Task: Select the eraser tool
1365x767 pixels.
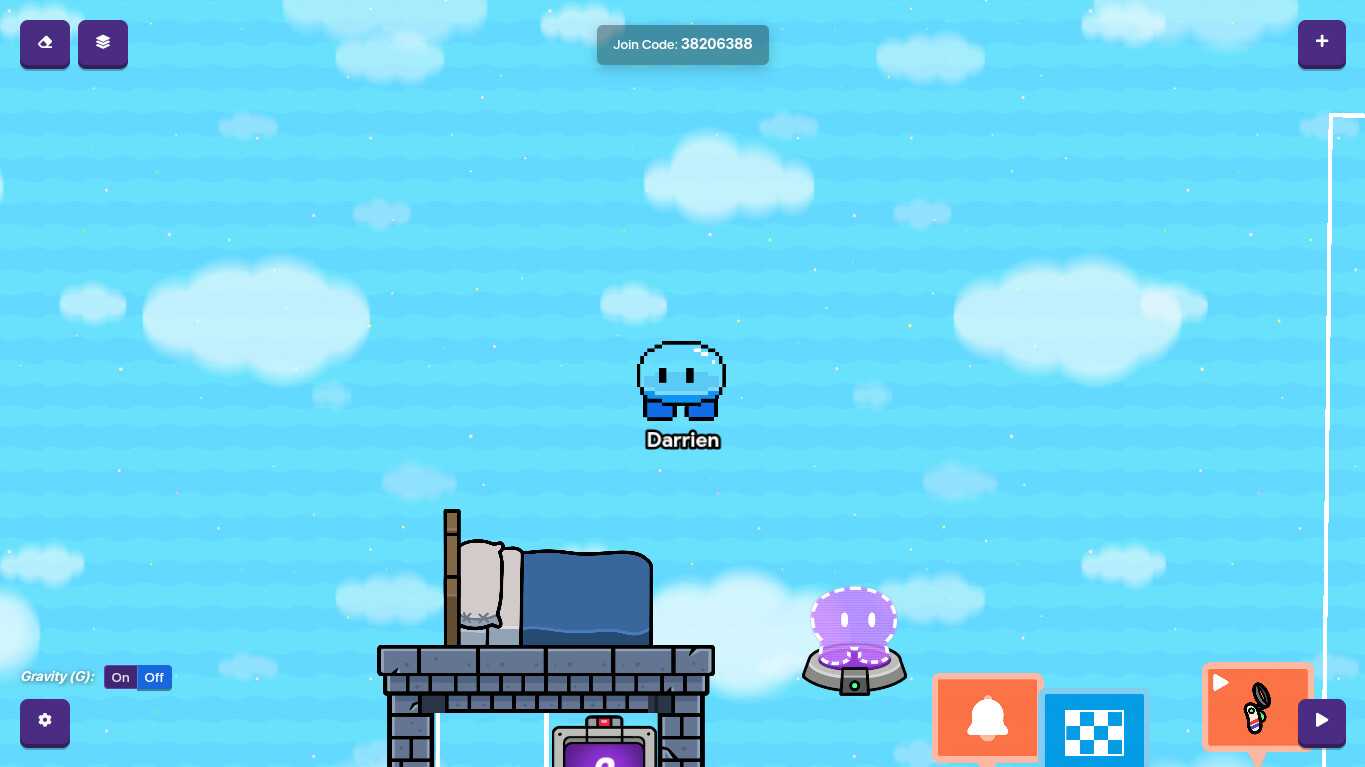Action: (45, 43)
